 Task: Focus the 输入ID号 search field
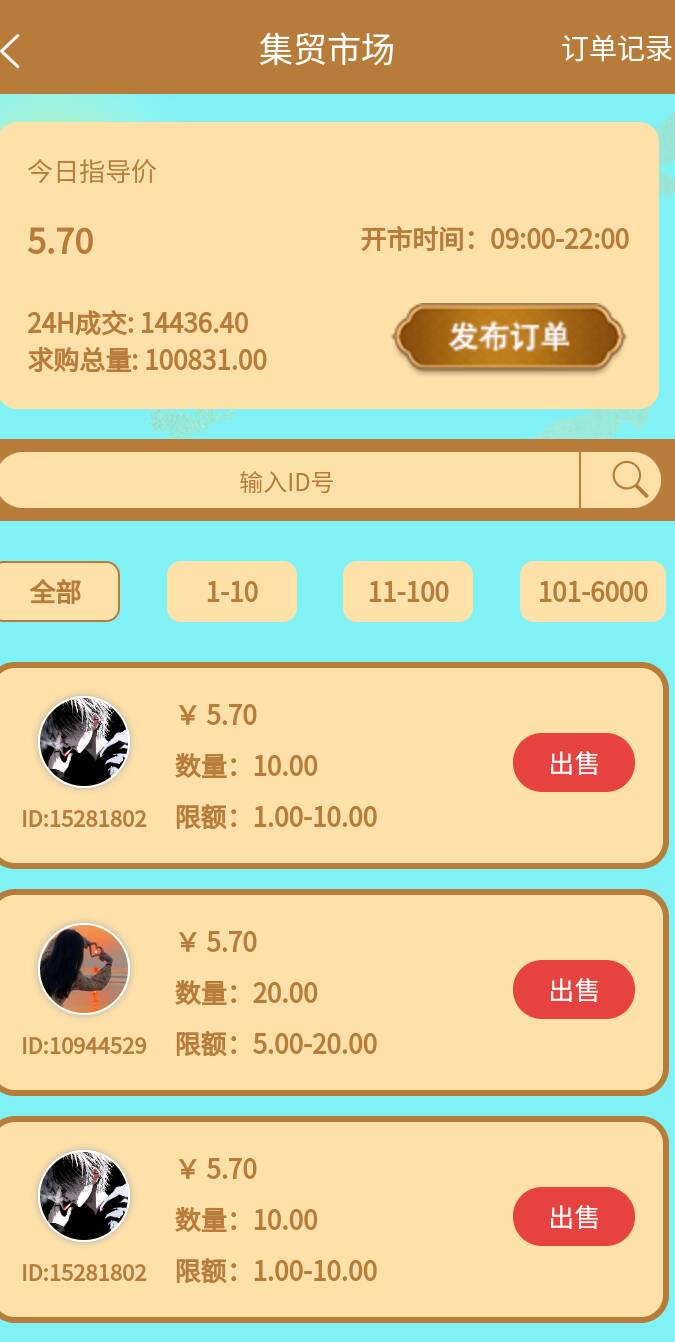[x=288, y=482]
